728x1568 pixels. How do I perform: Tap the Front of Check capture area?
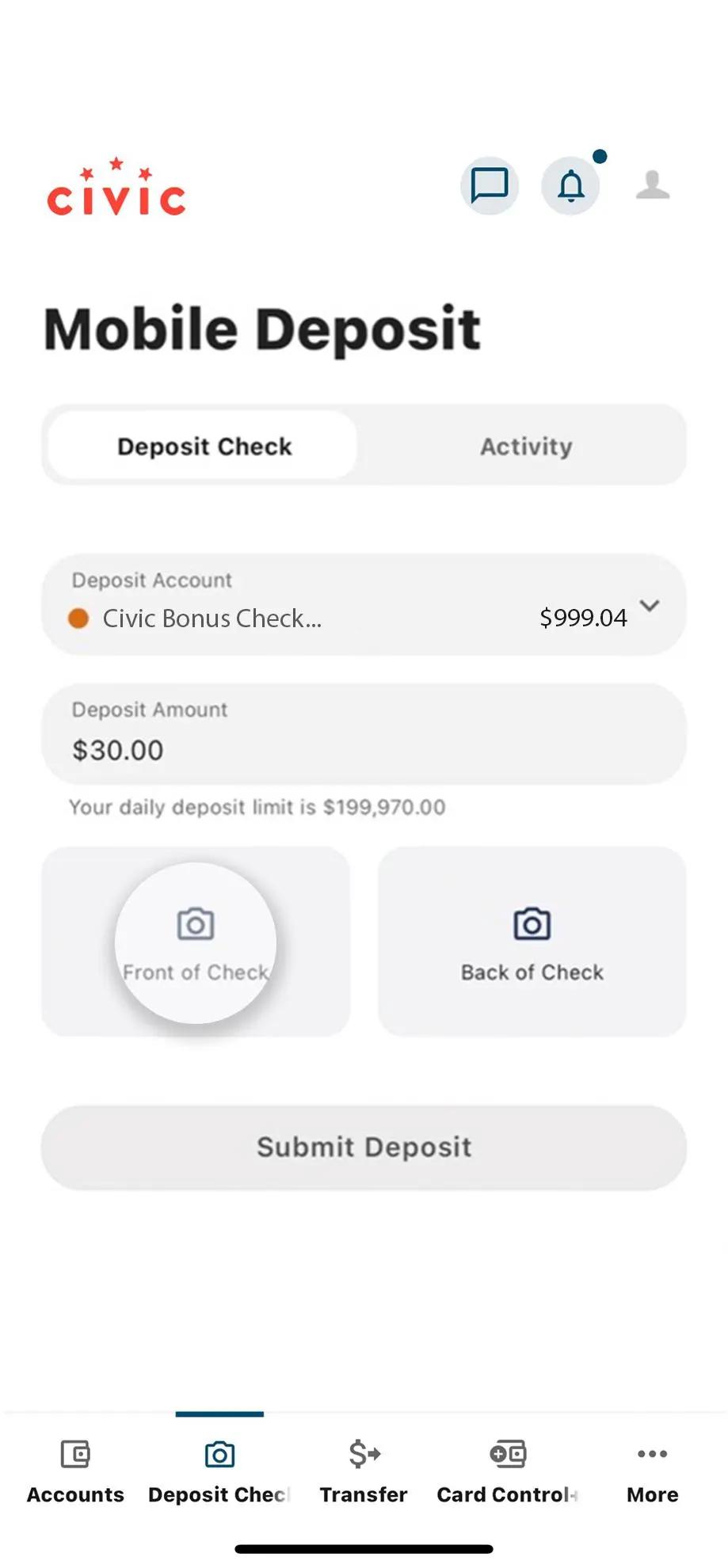(x=196, y=942)
